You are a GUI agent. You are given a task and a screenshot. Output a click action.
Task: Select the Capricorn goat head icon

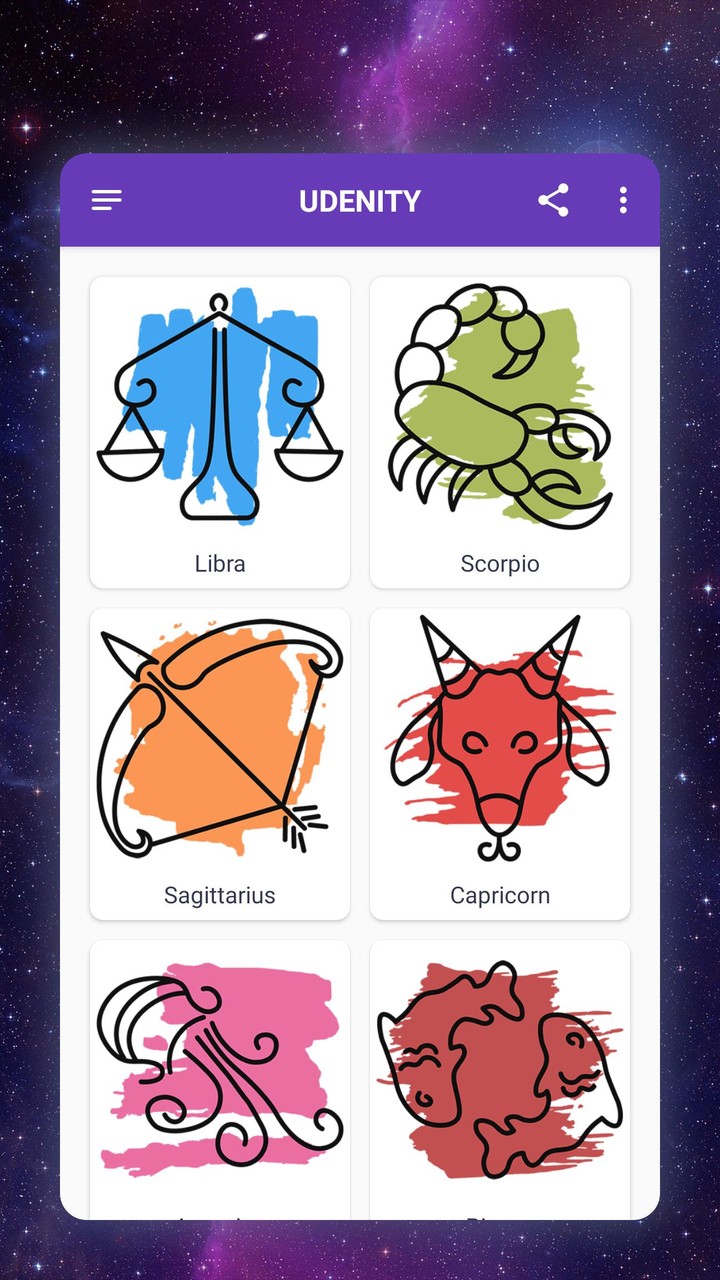pos(500,737)
